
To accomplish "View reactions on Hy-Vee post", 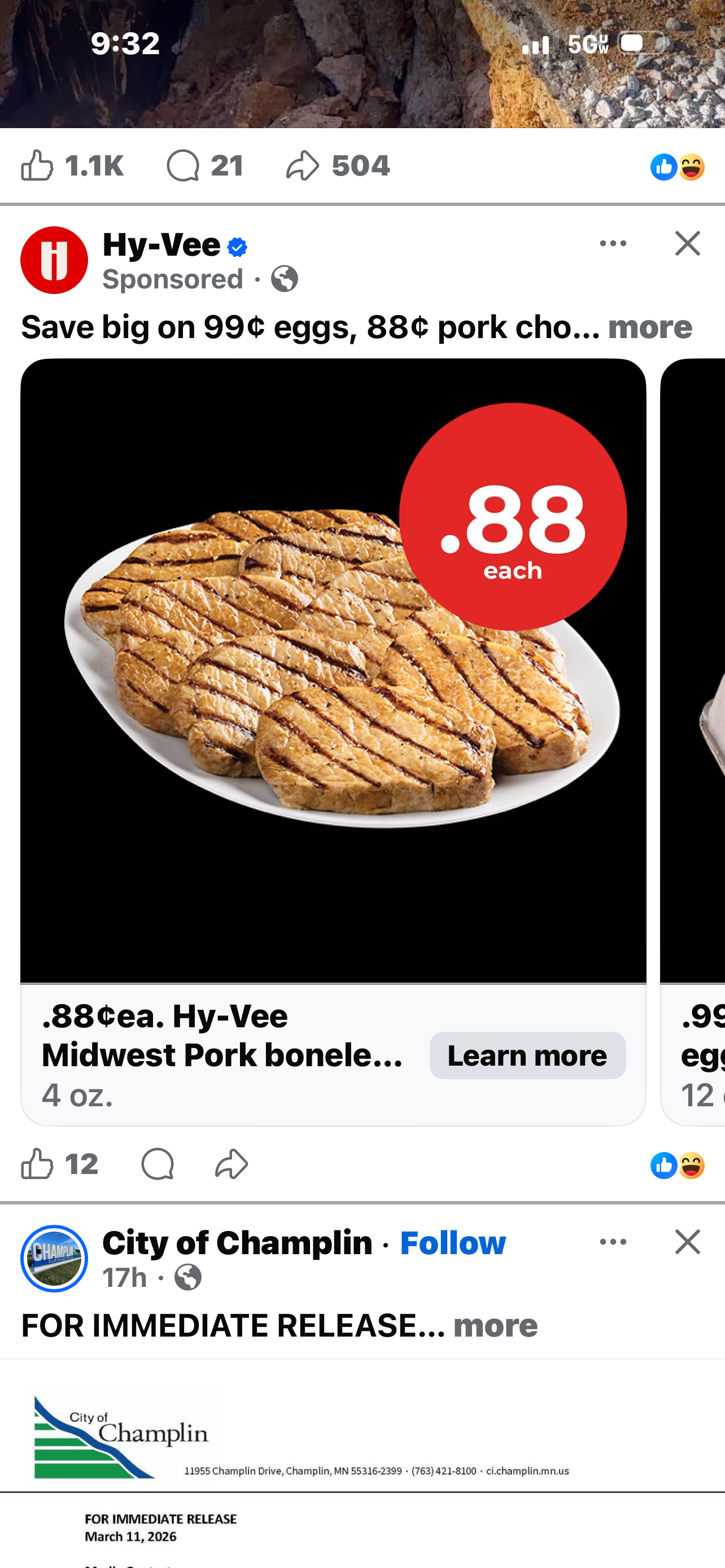I will 677,1165.
